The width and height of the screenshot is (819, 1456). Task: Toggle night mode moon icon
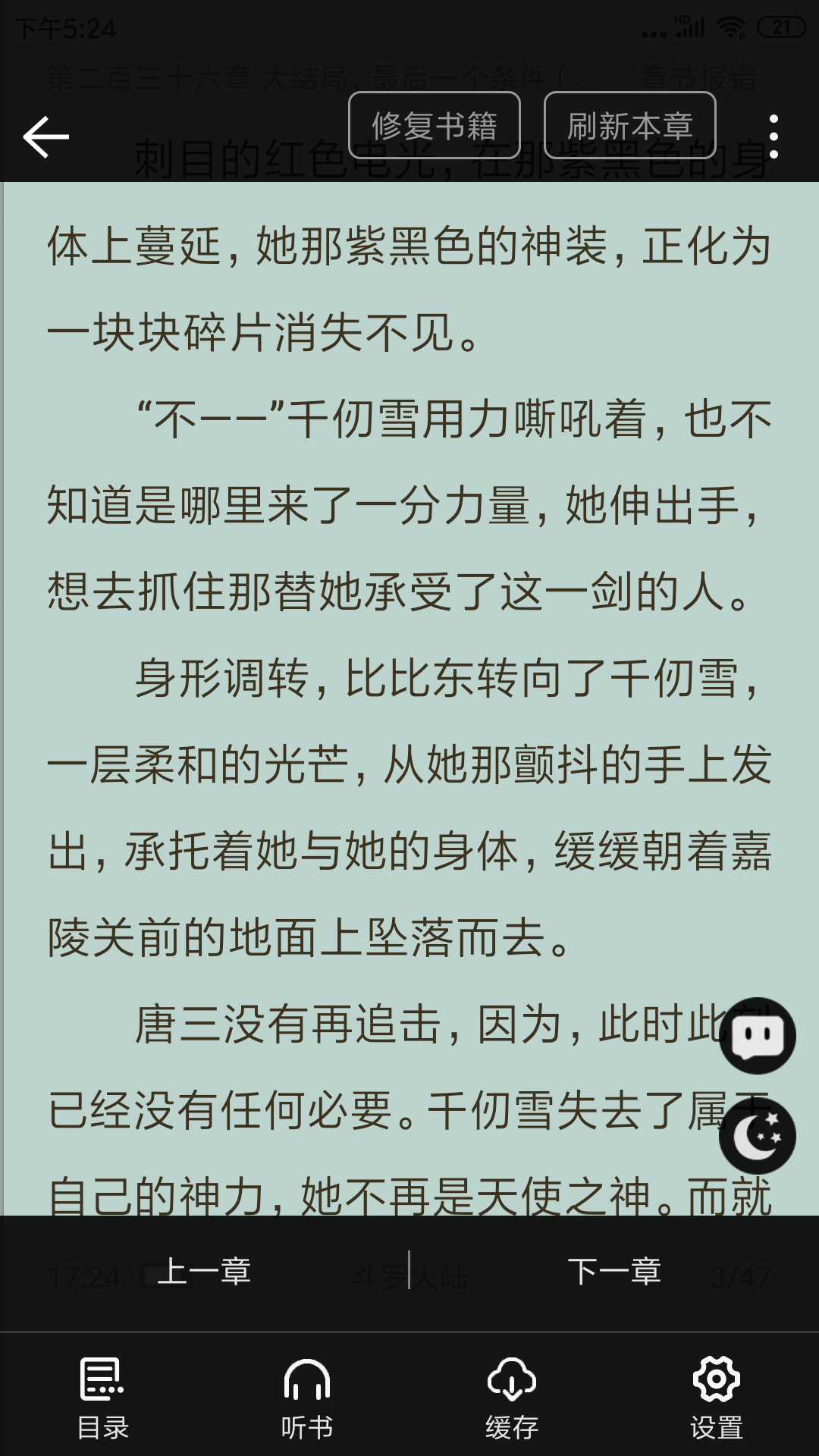pos(758,1136)
